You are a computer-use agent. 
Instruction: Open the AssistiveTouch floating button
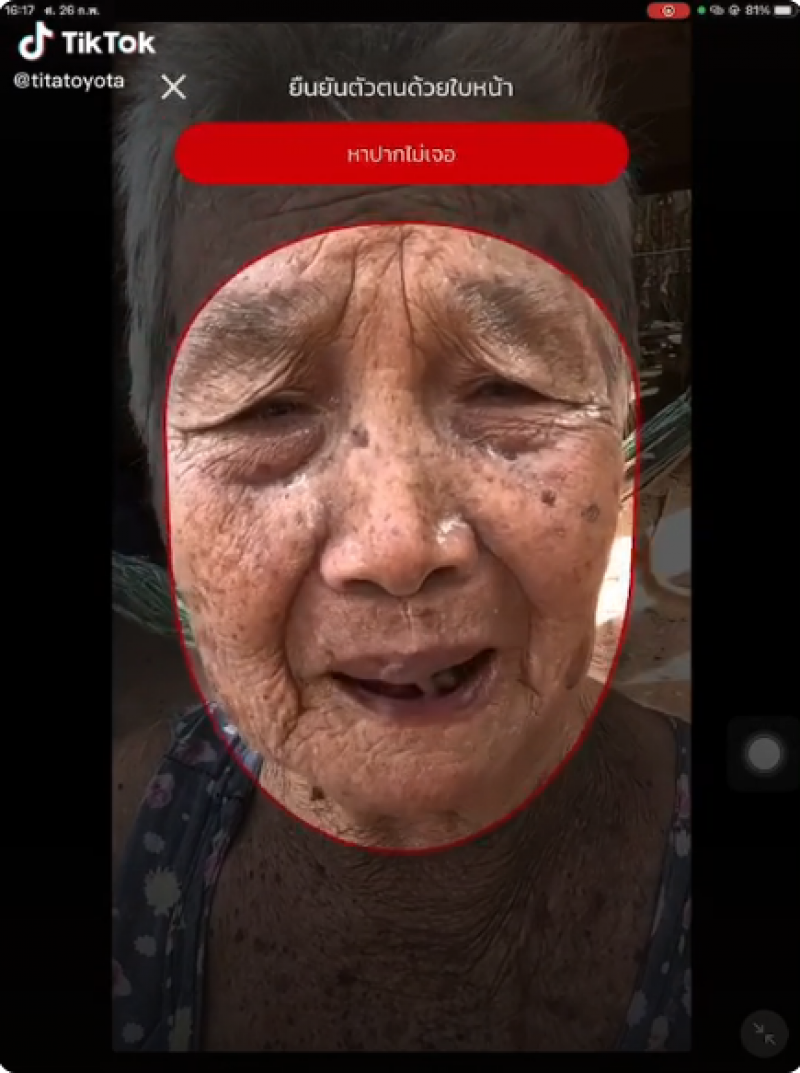pos(764,754)
